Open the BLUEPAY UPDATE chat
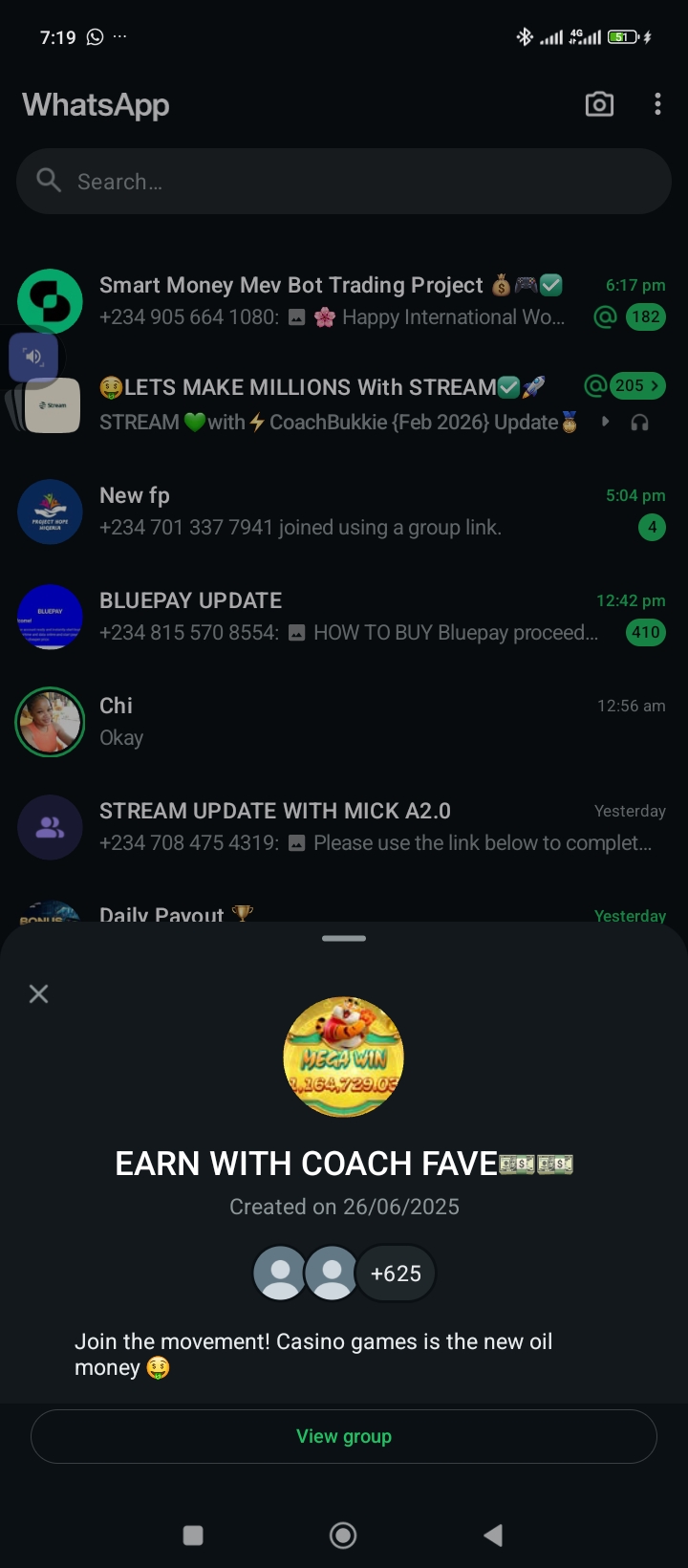Screen dimensions: 688x1568 [x=334, y=616]
